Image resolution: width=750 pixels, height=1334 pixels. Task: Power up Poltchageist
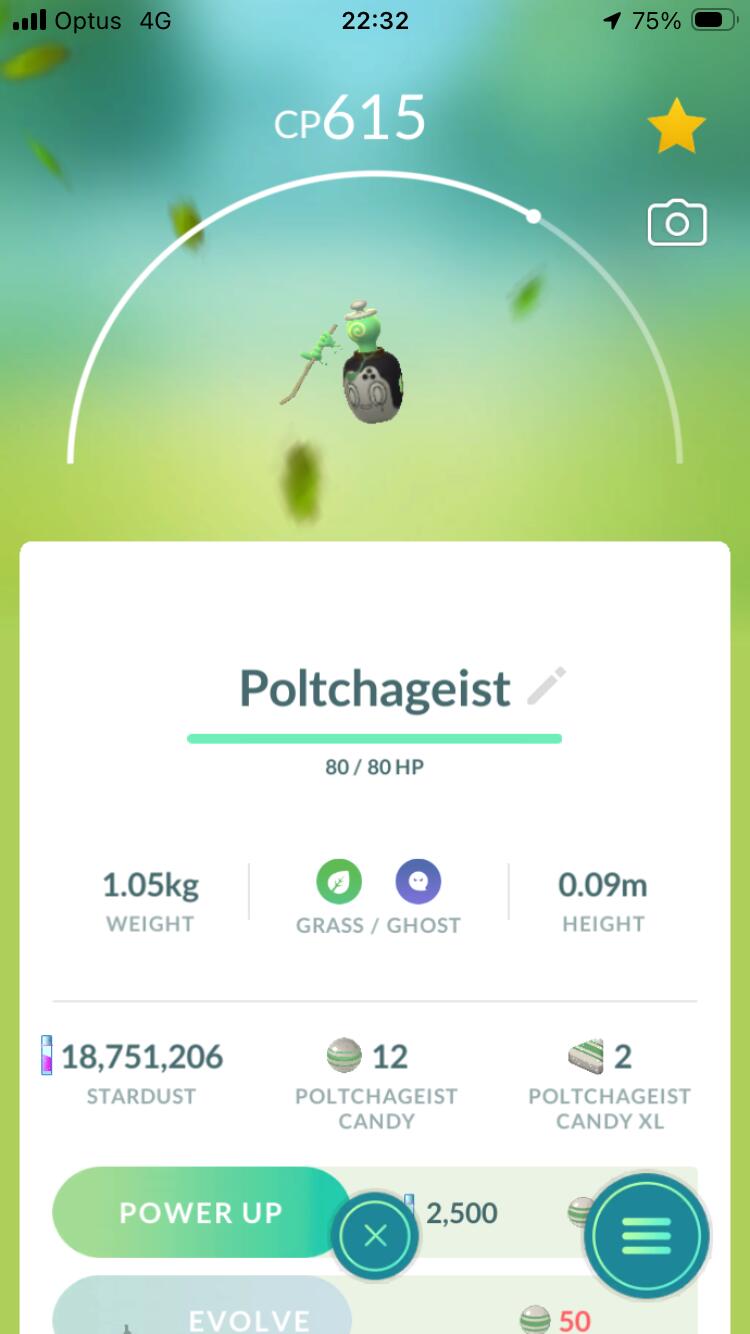coord(200,1212)
